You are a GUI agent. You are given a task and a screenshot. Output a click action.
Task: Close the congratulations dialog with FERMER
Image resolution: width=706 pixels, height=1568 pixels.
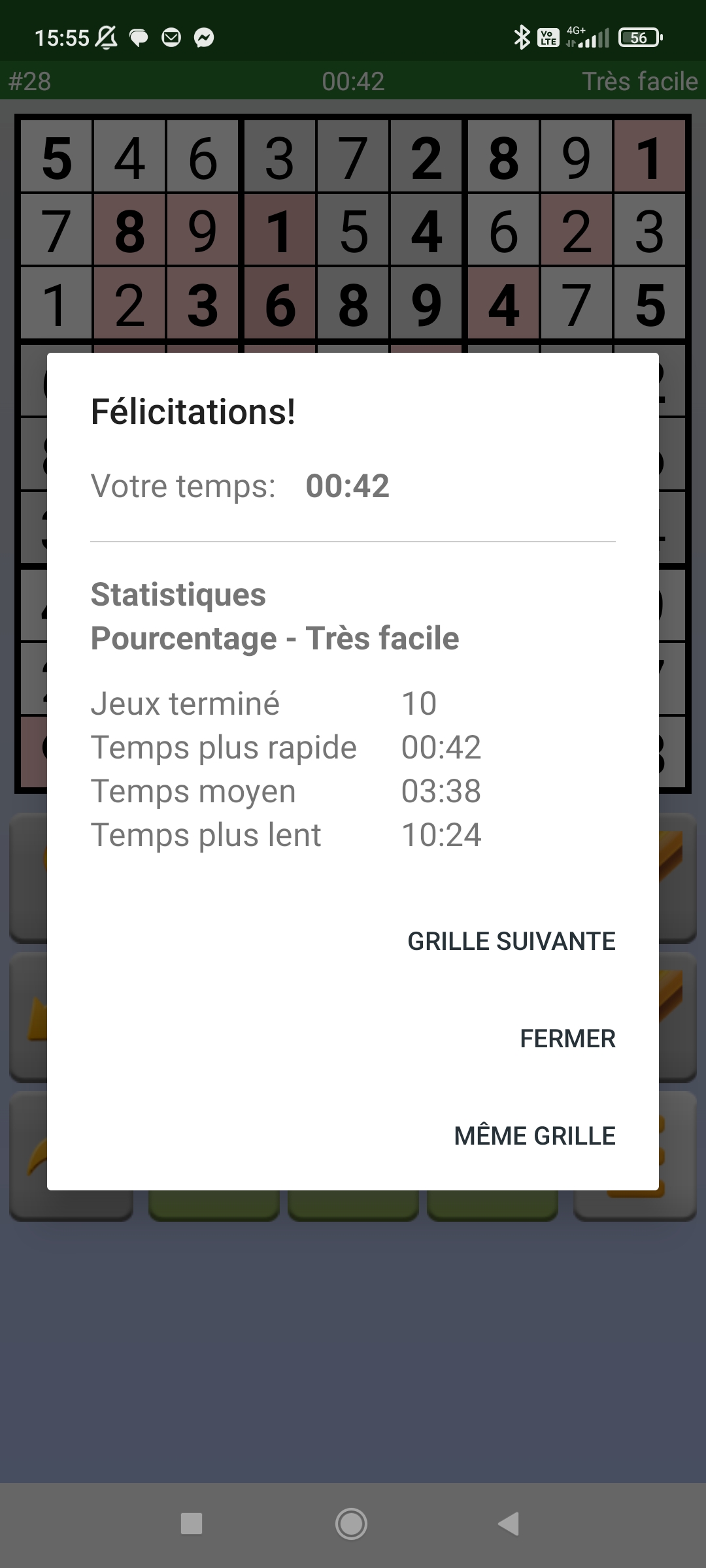tap(567, 1039)
